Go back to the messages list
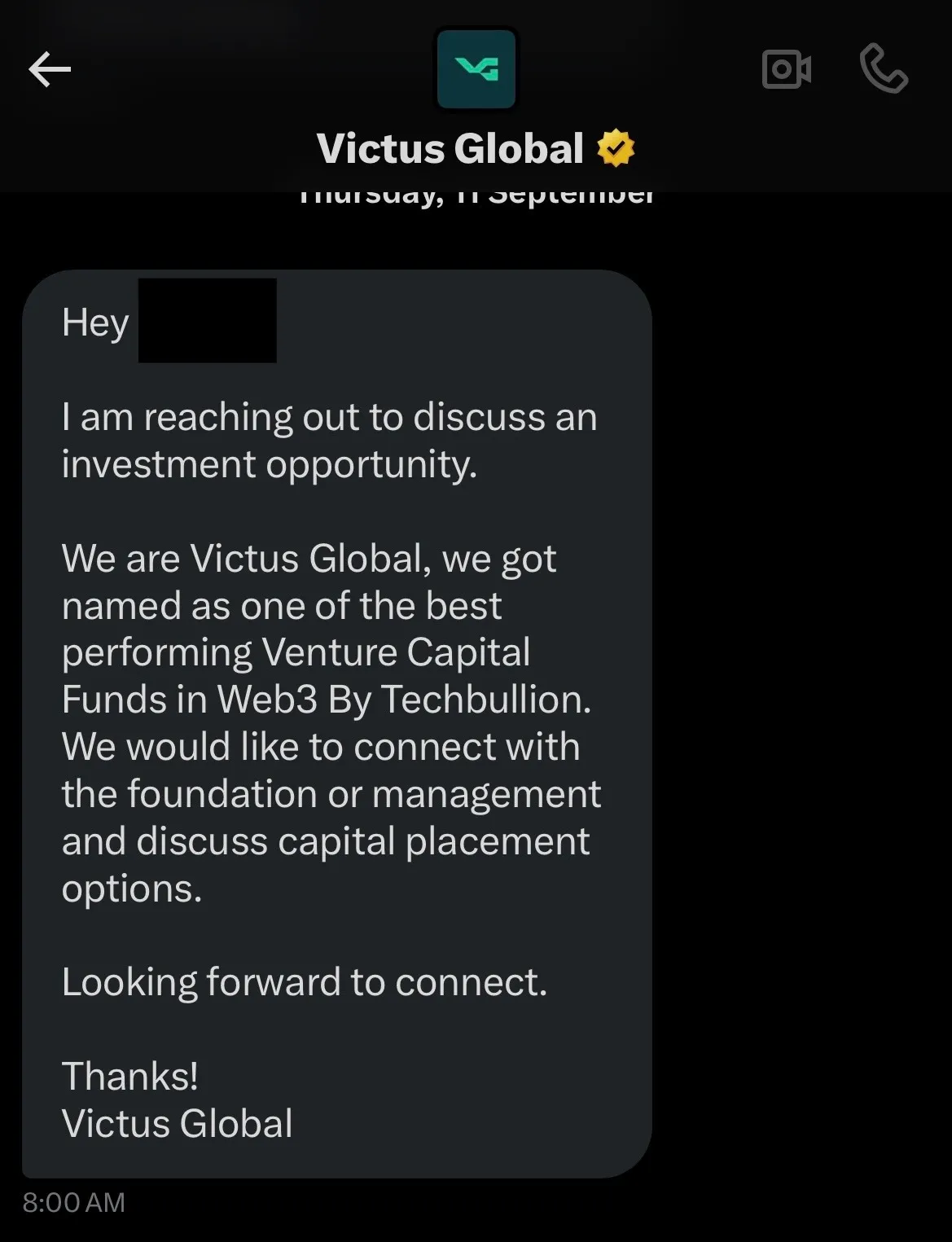 click(x=50, y=69)
